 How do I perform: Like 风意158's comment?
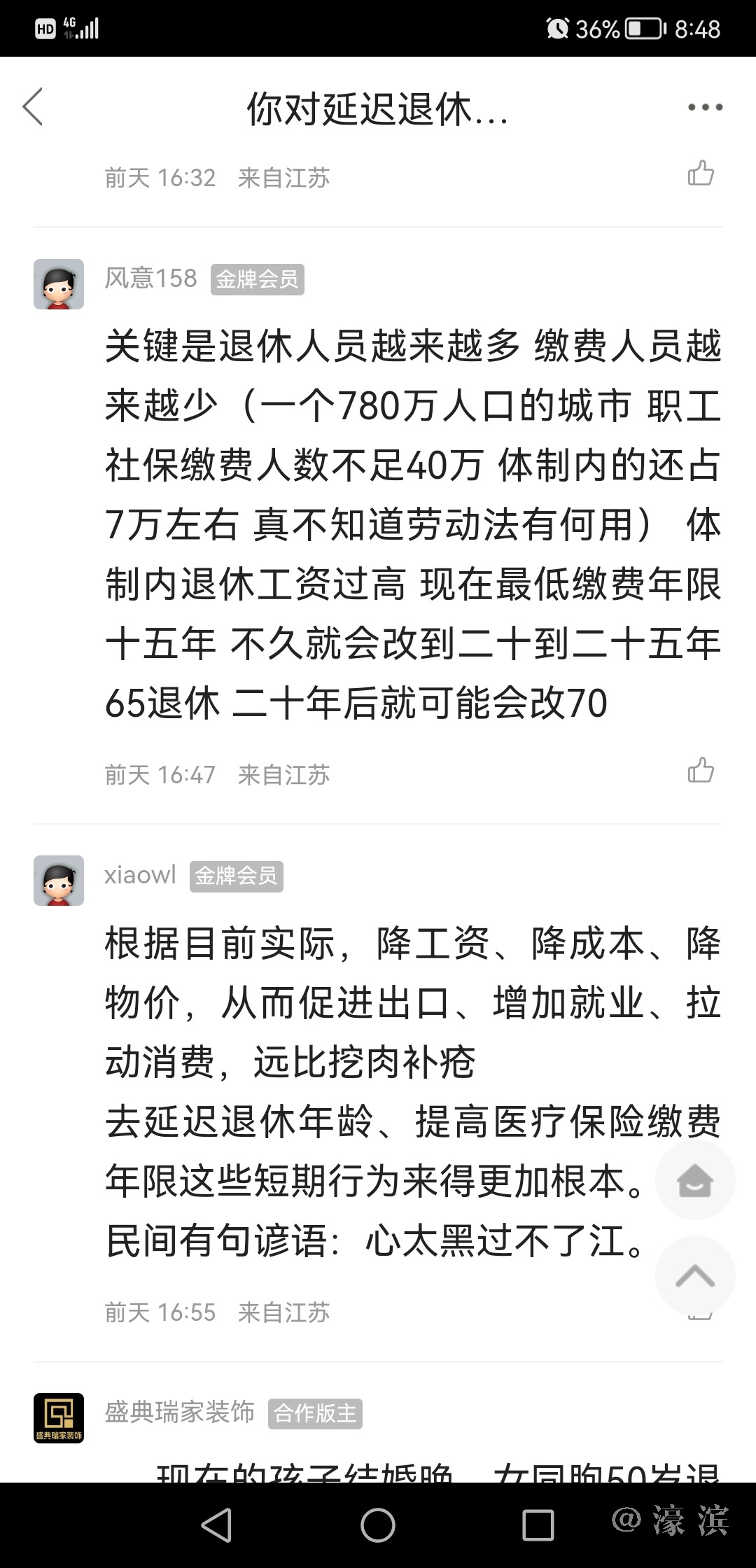click(701, 770)
